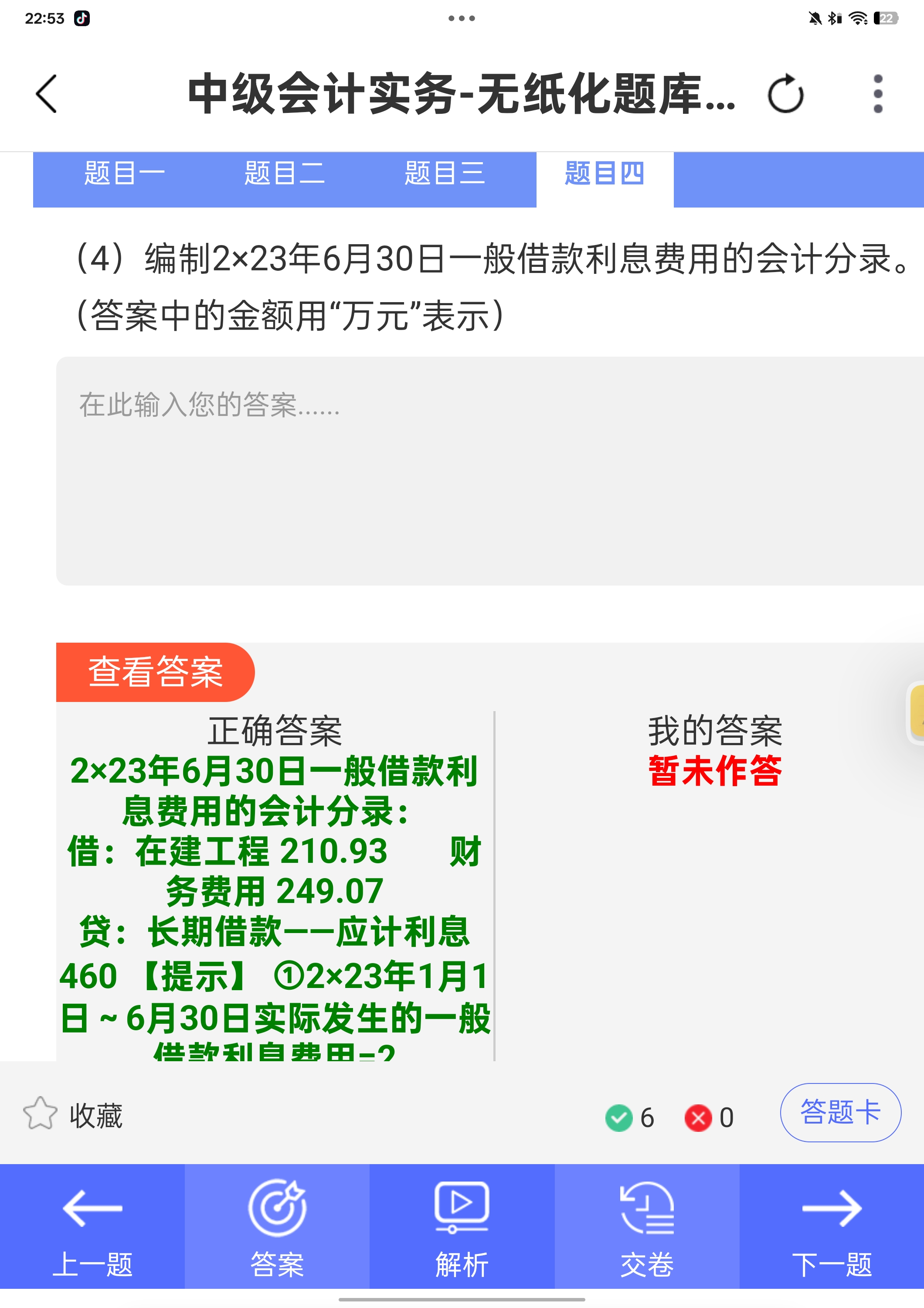Add this question to 收藏 favorites
Screen dimensions: 924x1308
pos(73,1115)
